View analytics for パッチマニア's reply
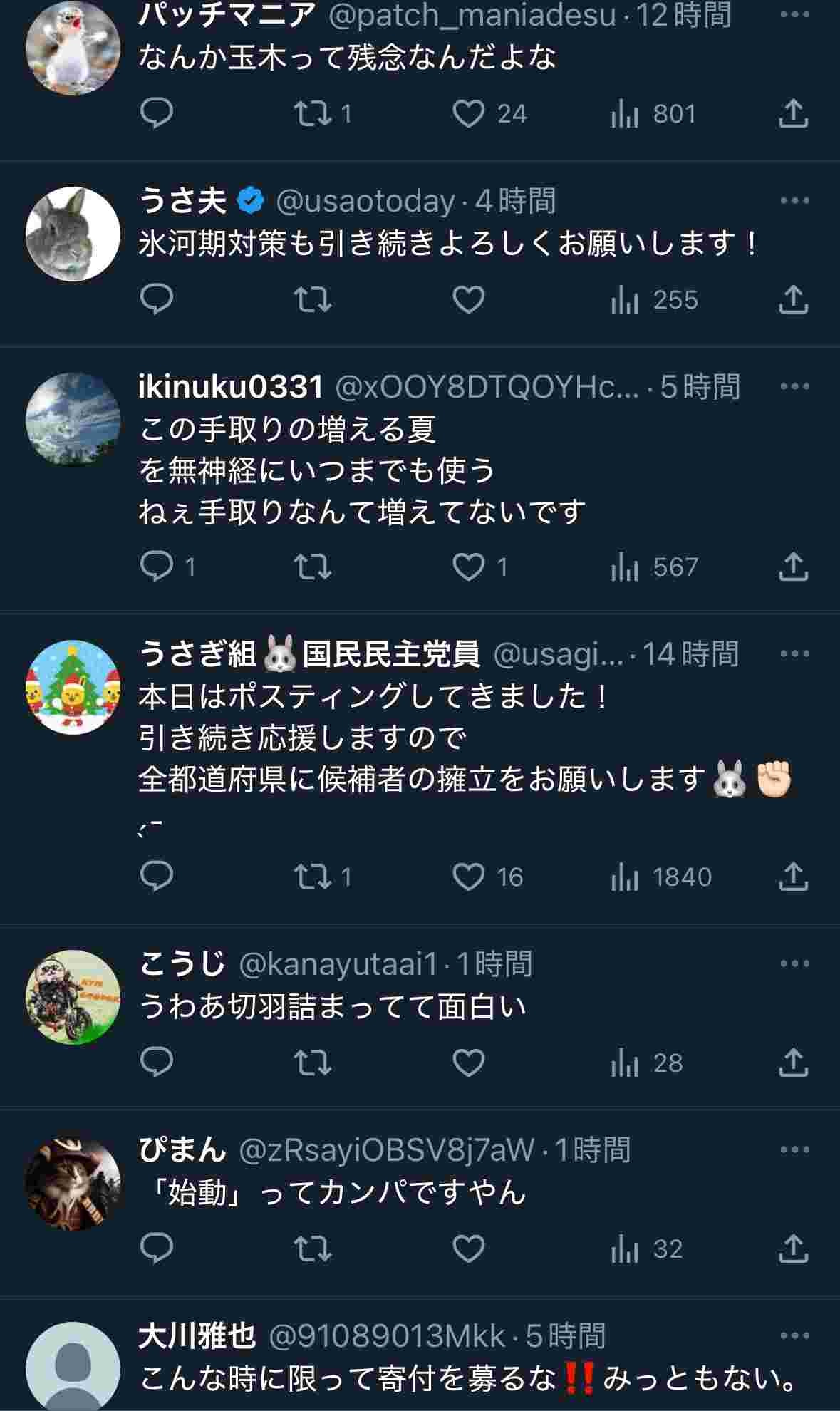840x1411 pixels. (x=624, y=114)
